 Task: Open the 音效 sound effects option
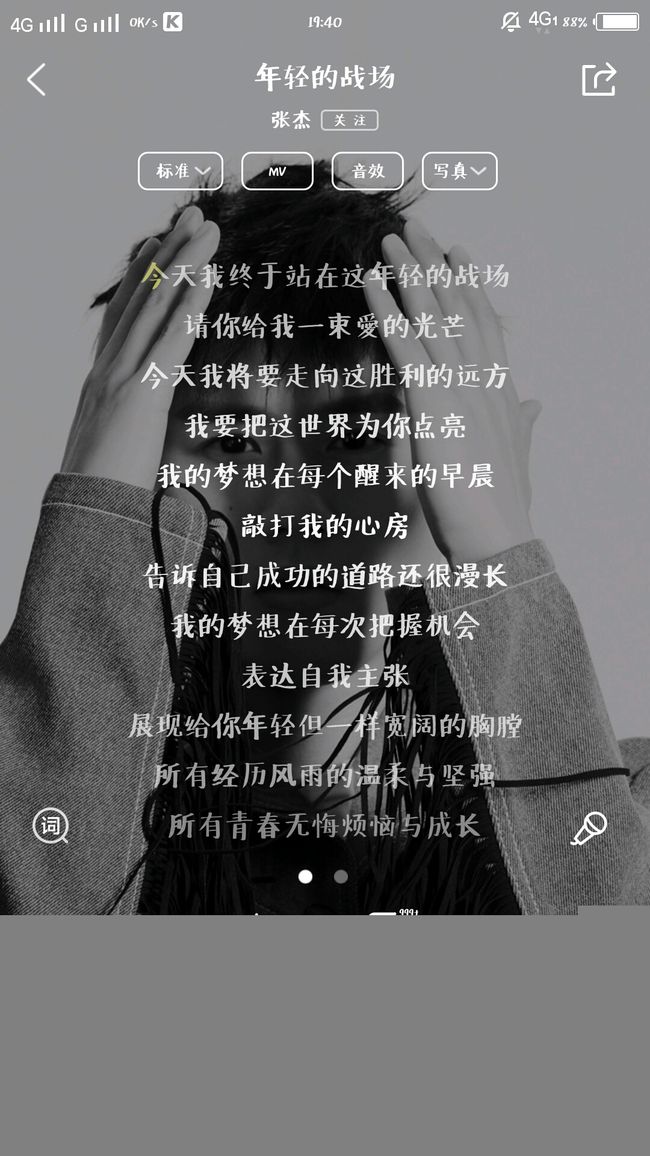tap(368, 171)
